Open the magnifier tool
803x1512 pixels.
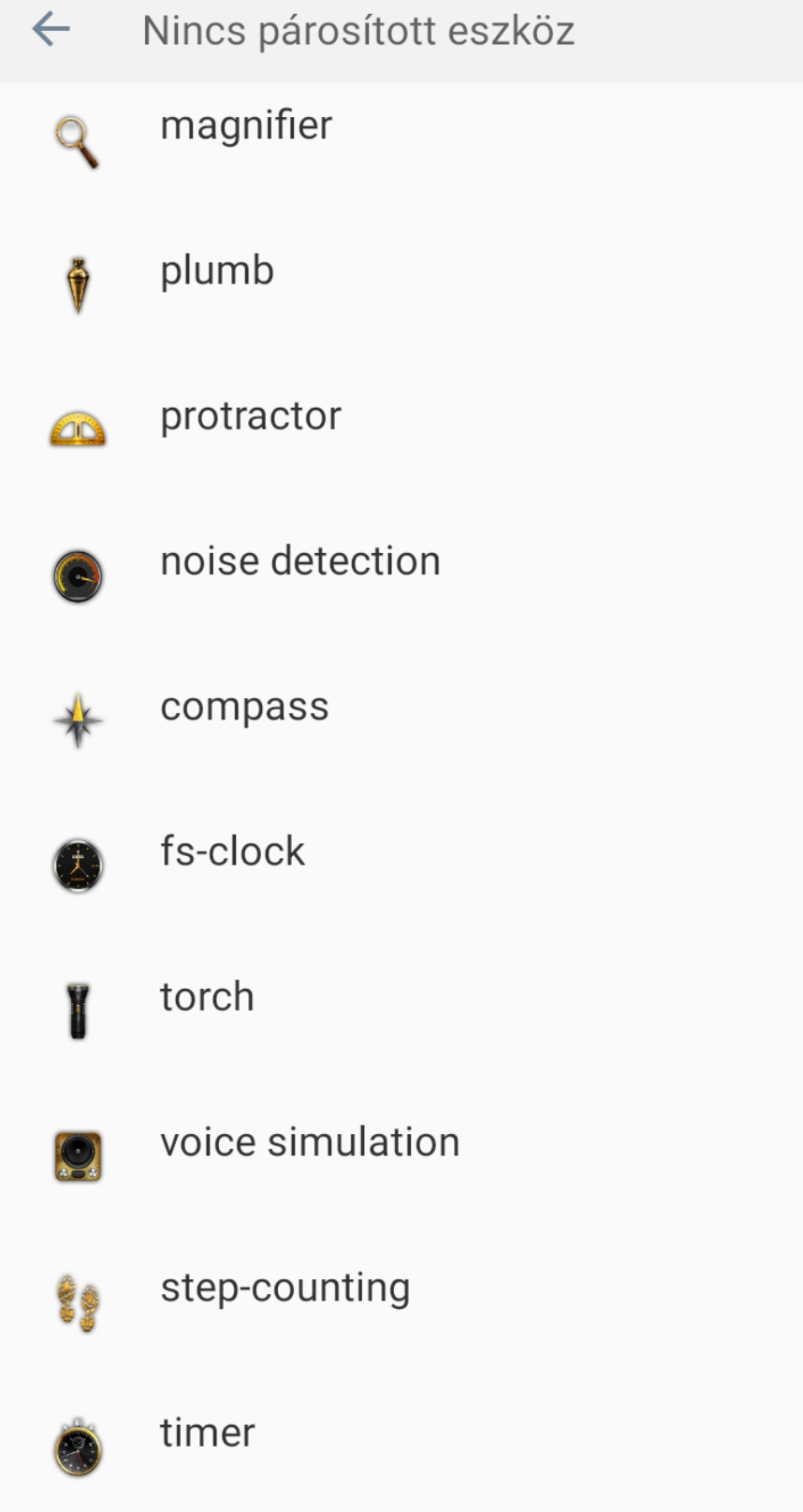[x=245, y=125]
